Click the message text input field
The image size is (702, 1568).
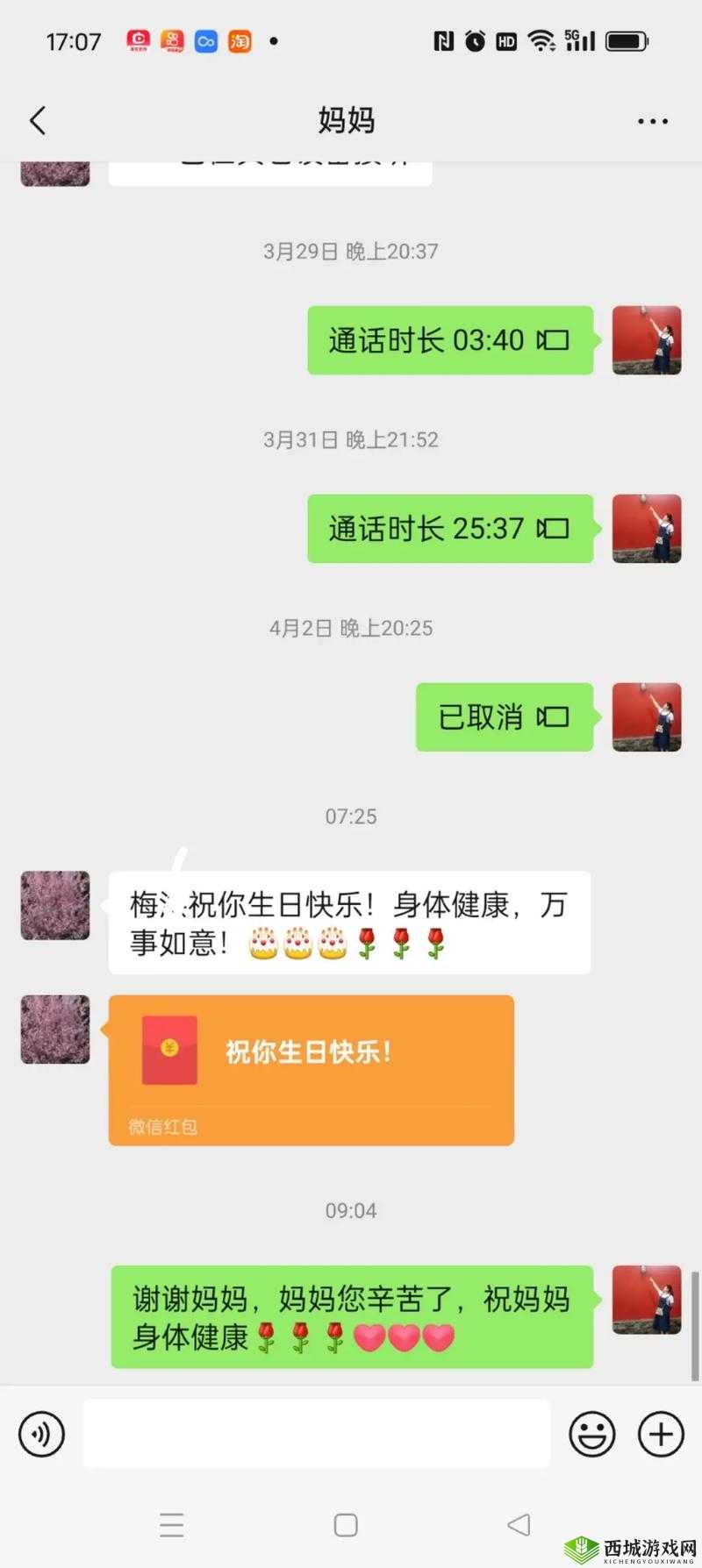pos(316,1433)
